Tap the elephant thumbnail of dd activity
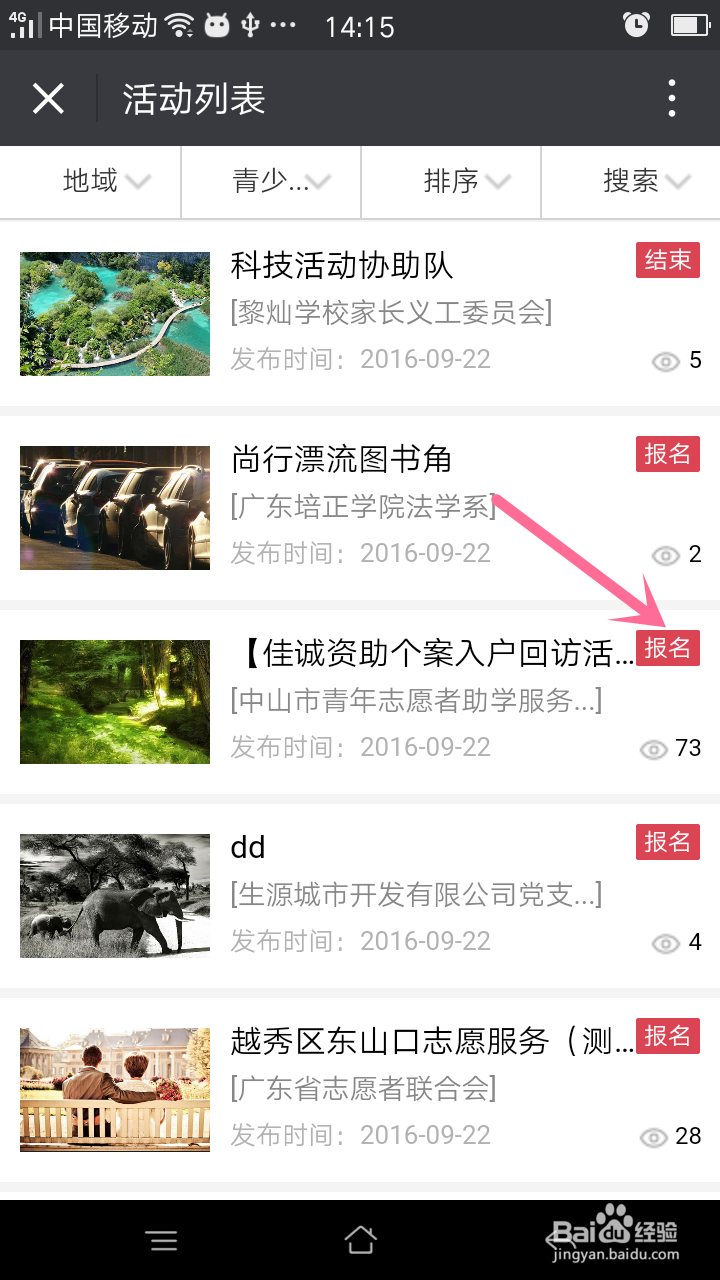This screenshot has height=1280, width=720. click(x=114, y=895)
